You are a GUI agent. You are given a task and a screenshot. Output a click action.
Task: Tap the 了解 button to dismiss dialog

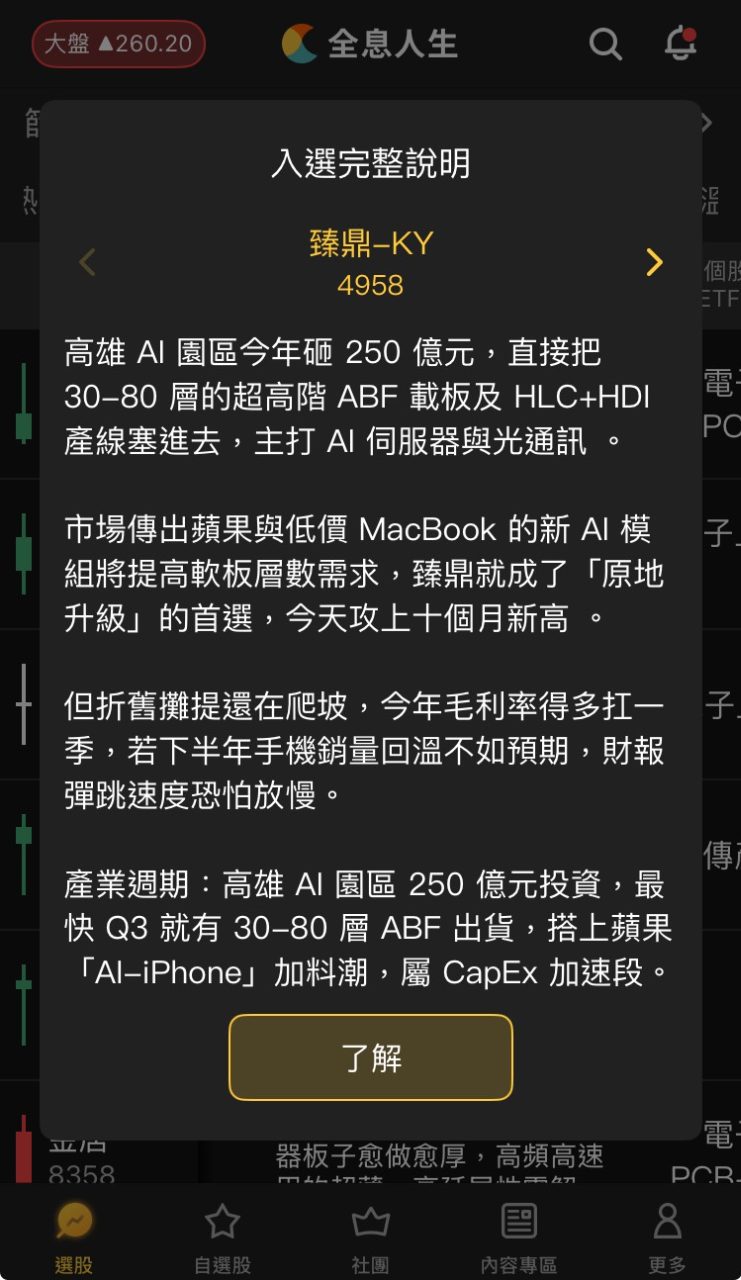[x=370, y=1057]
